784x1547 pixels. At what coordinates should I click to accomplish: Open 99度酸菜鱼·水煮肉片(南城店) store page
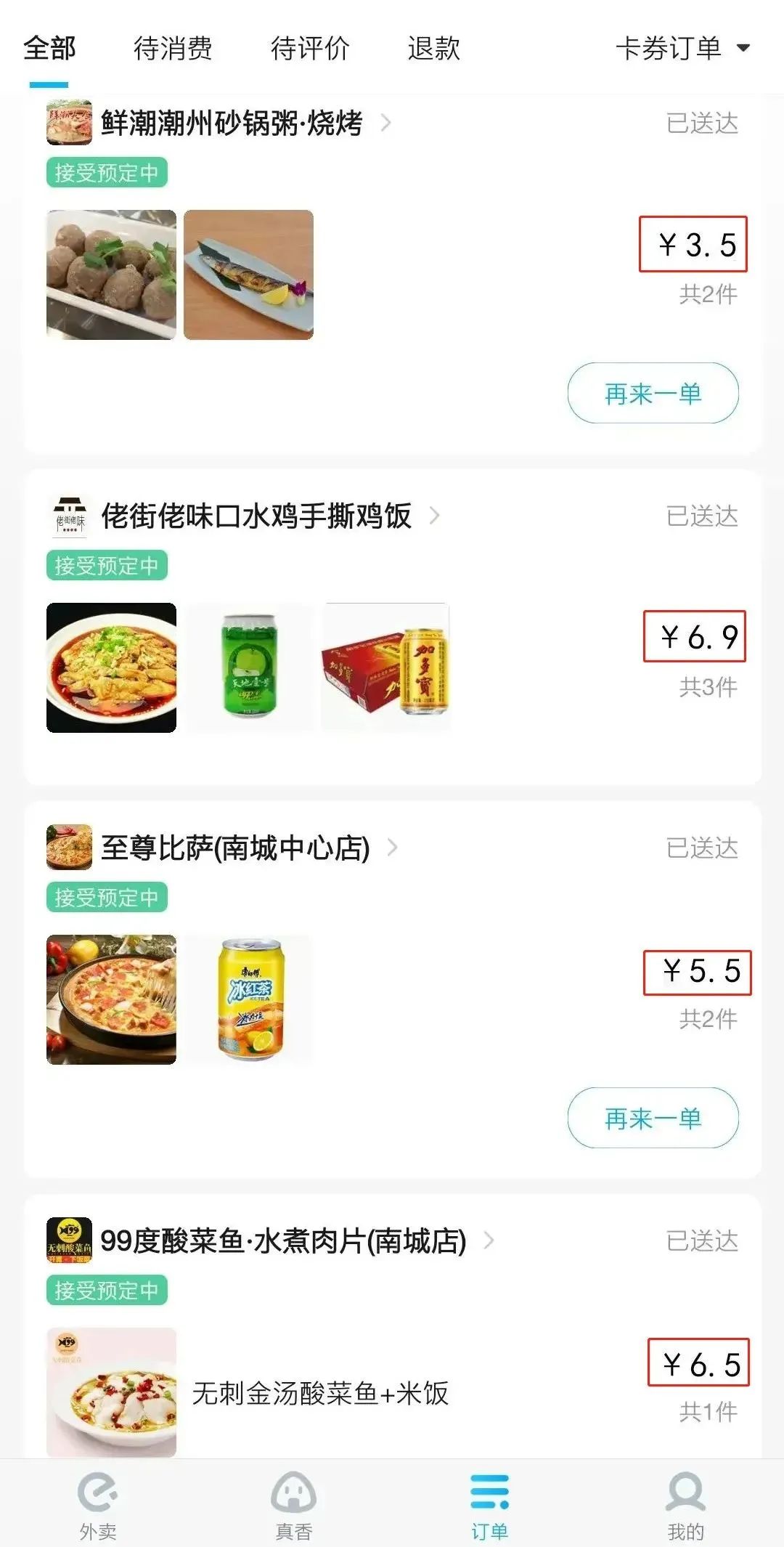(284, 1241)
